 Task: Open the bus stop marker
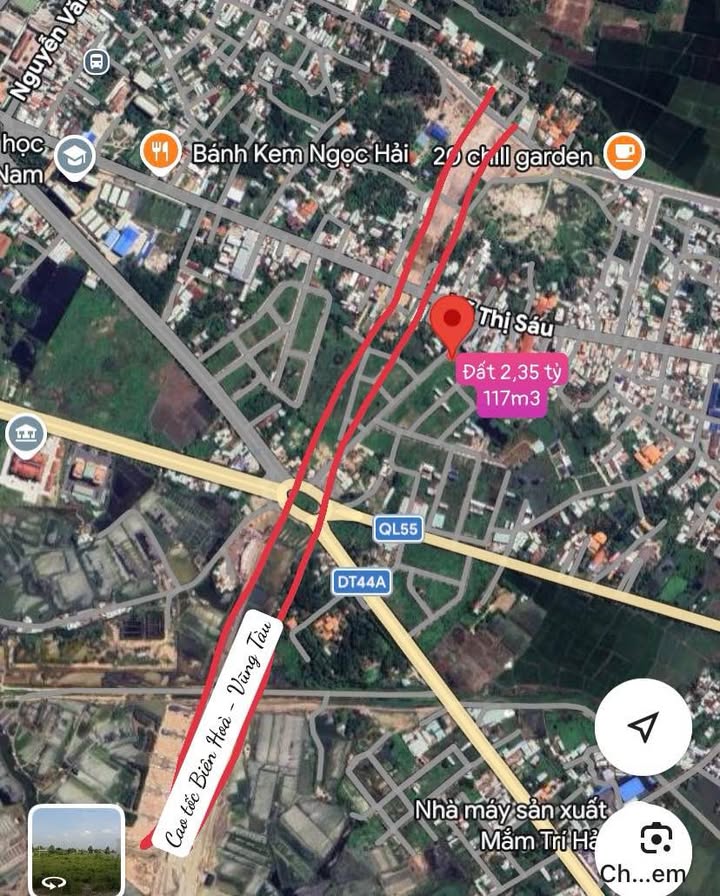pyautogui.click(x=96, y=62)
